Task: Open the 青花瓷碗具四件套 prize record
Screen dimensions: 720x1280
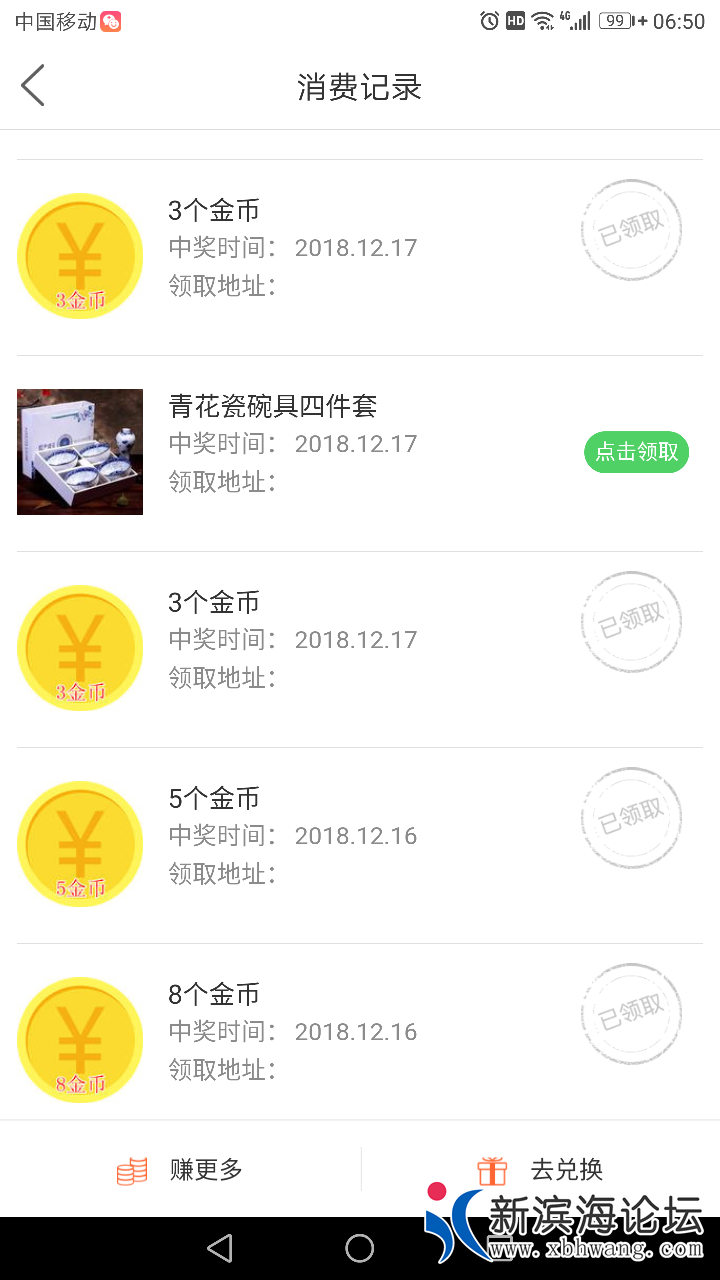Action: (x=272, y=406)
